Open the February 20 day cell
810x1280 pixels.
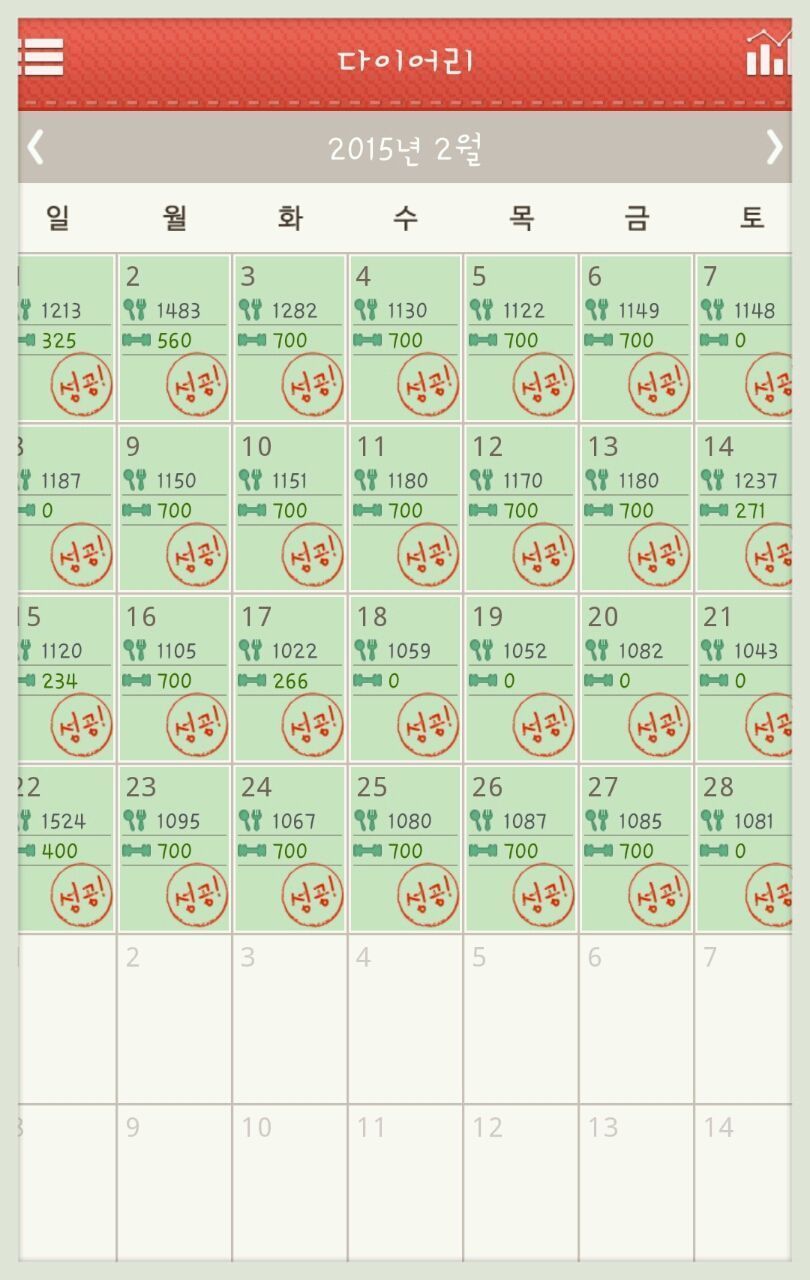[637, 678]
